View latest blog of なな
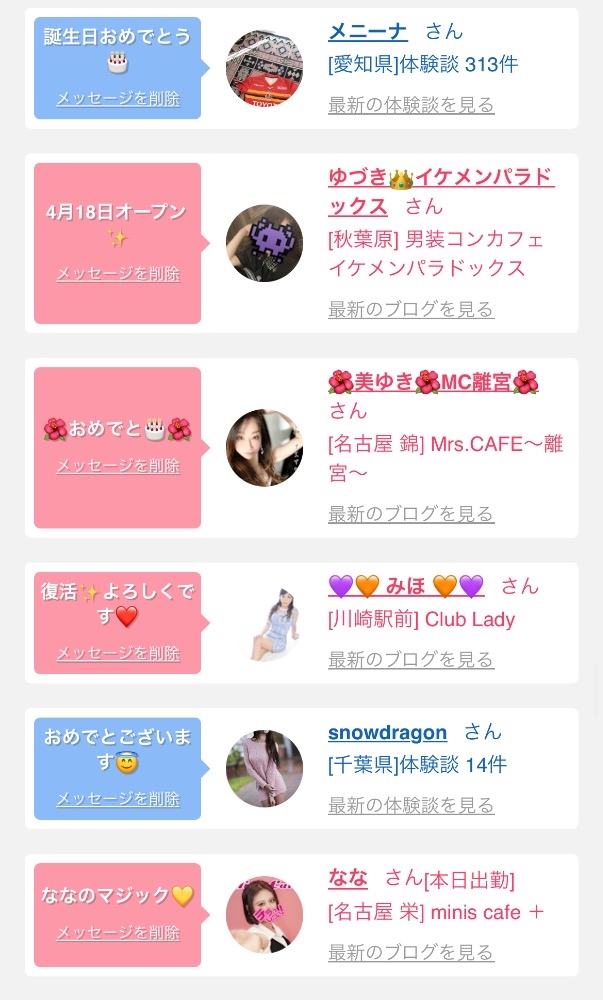 coord(411,952)
